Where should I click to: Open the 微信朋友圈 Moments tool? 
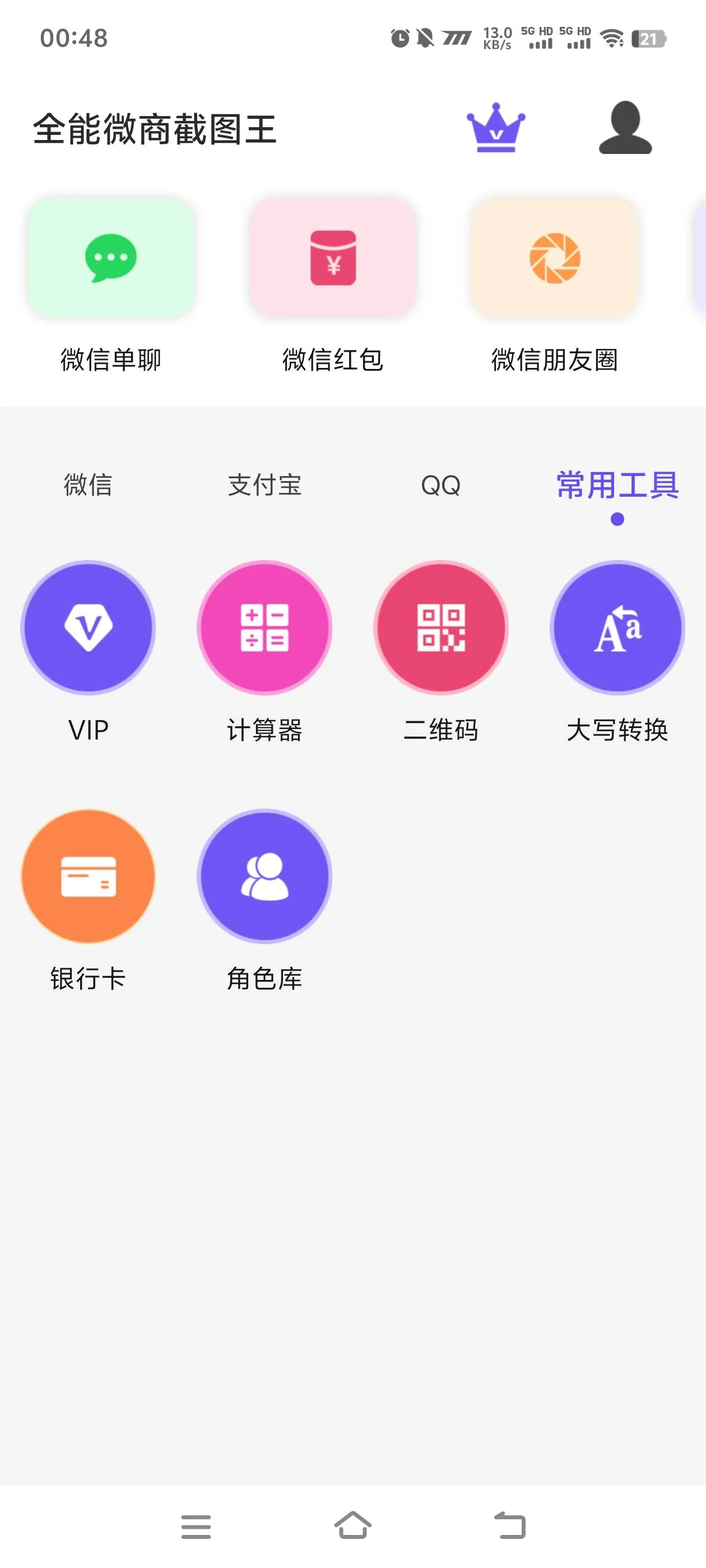coord(553,258)
